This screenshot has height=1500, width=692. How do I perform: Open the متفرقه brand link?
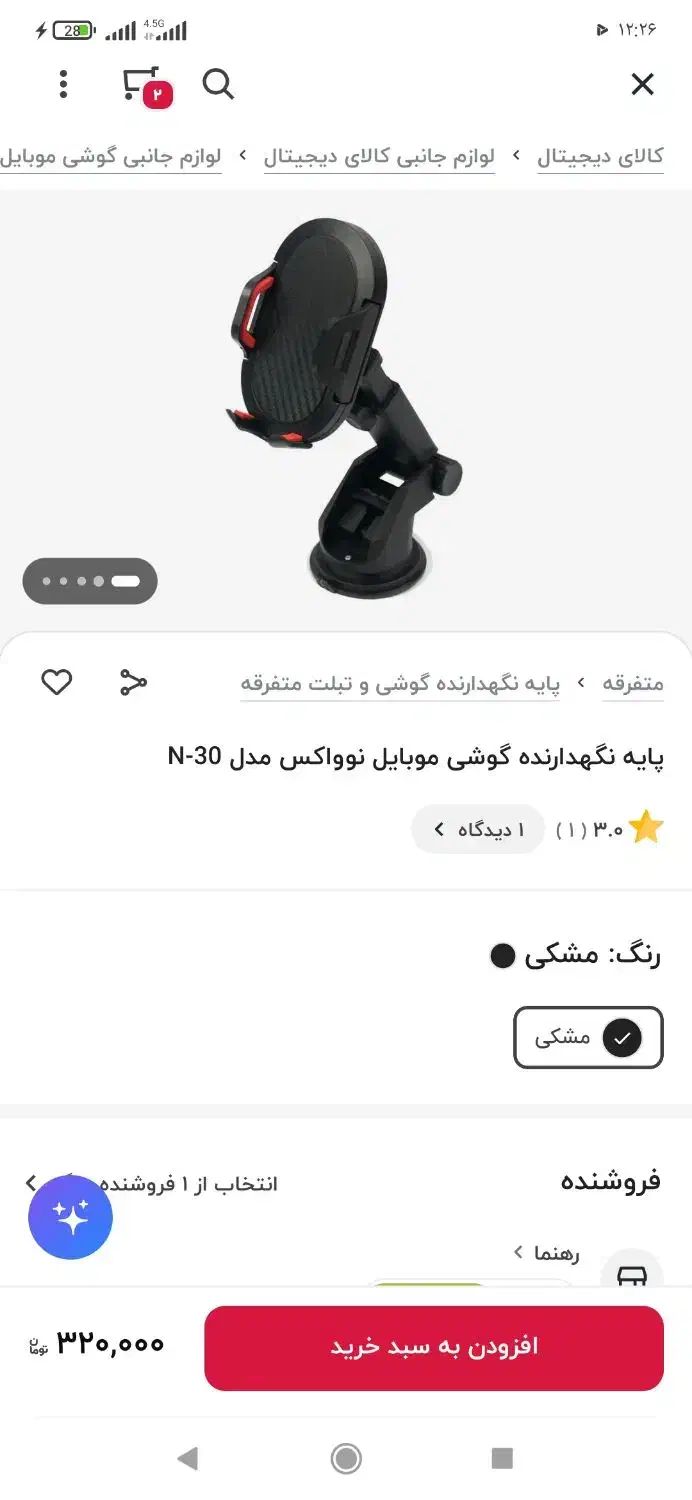tap(632, 684)
